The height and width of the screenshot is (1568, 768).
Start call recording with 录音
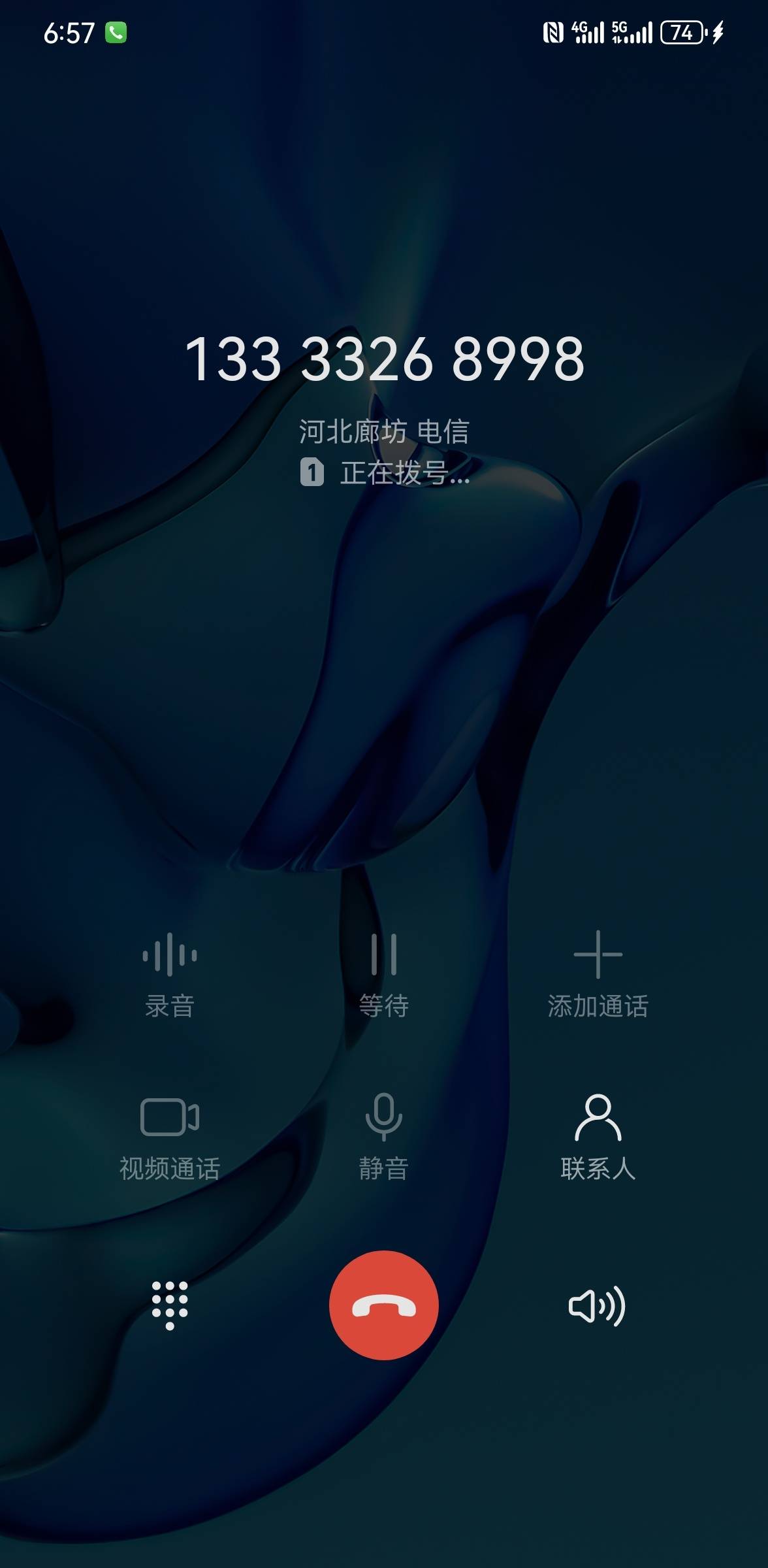pyautogui.click(x=170, y=973)
